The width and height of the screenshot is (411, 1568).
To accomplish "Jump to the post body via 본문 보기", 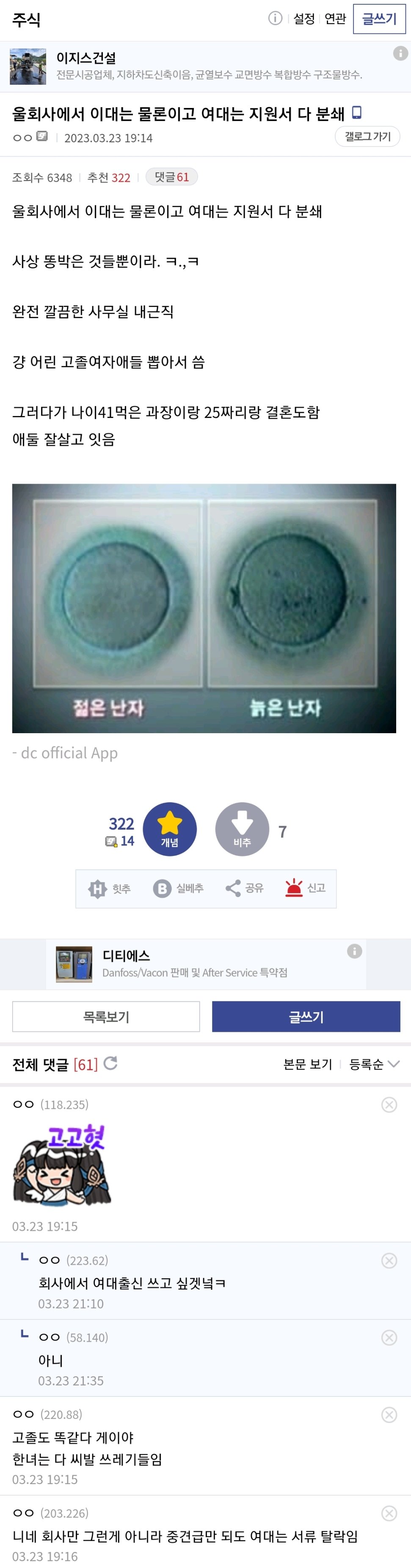I will tap(308, 1064).
